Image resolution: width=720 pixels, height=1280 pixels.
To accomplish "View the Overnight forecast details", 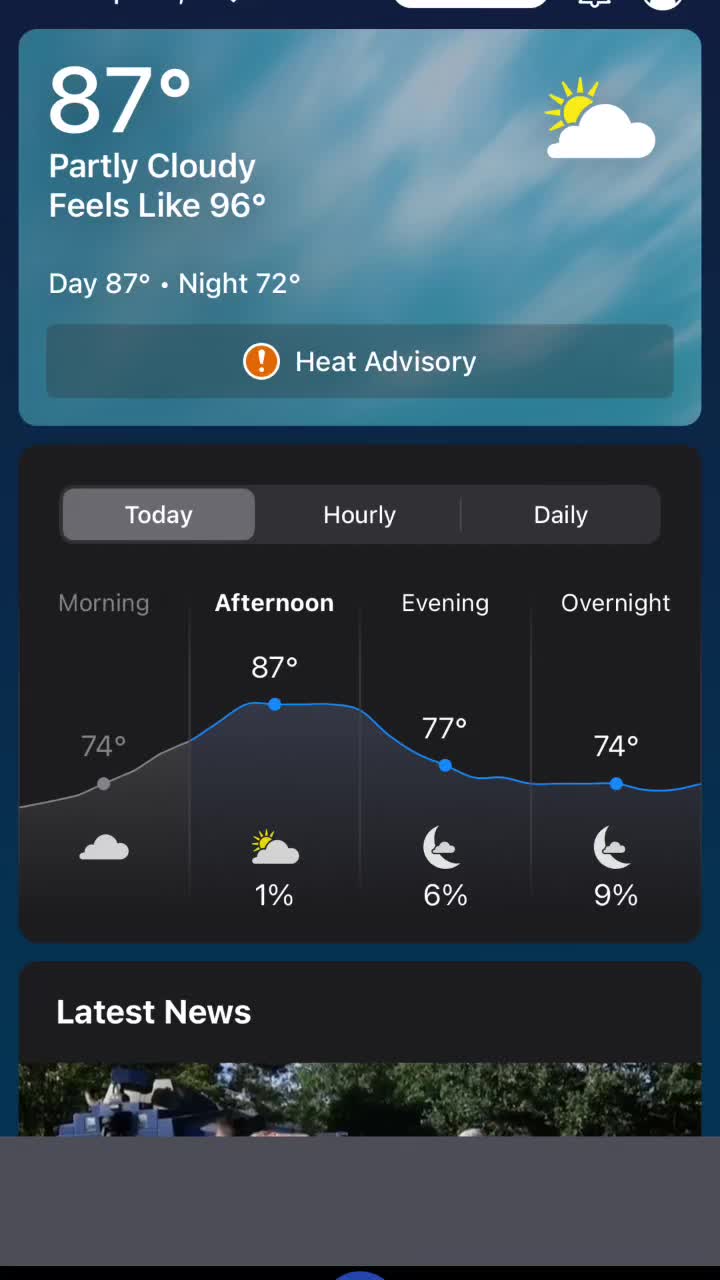I will [615, 750].
